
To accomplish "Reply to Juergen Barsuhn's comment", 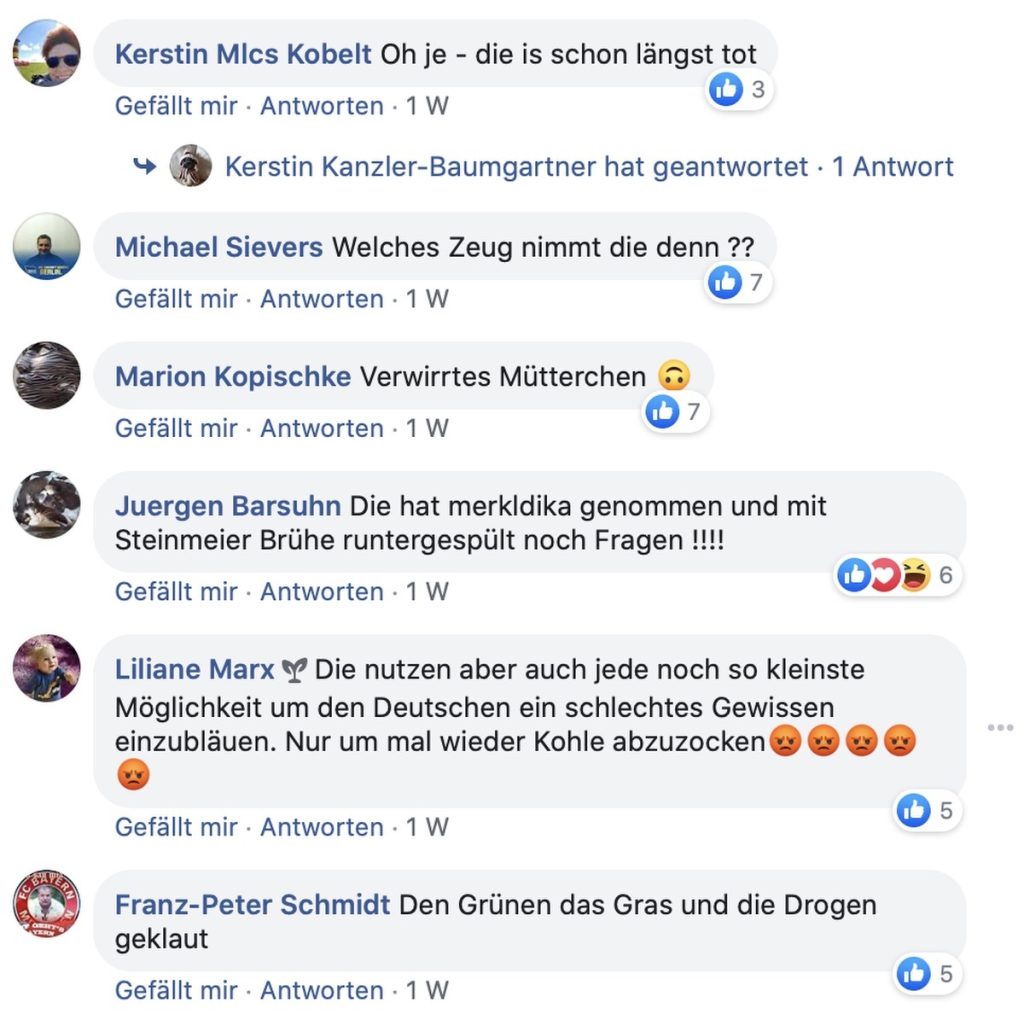I will 321,591.
